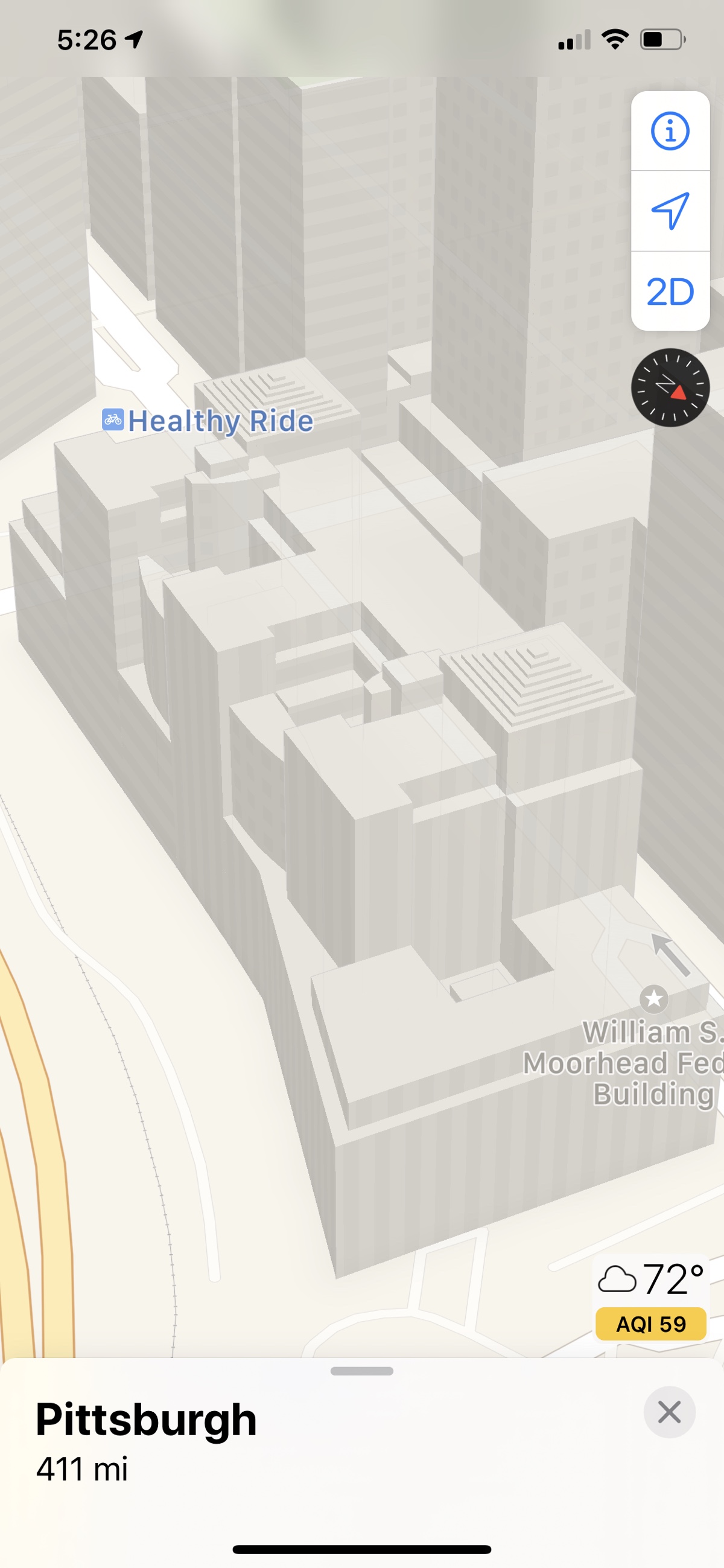724x1568 pixels.
Task: Open the 72° weather widget
Action: tap(651, 1279)
